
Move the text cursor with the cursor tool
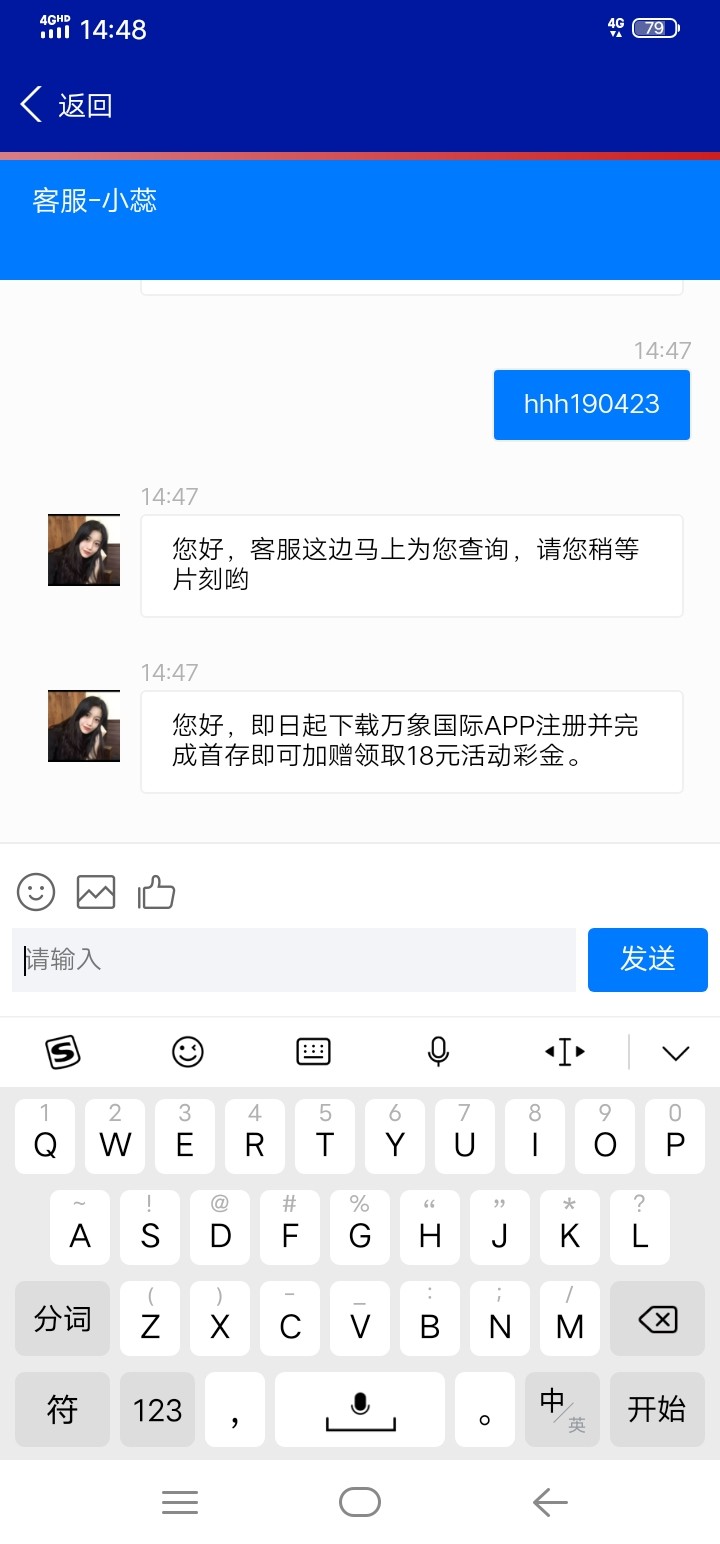565,1052
